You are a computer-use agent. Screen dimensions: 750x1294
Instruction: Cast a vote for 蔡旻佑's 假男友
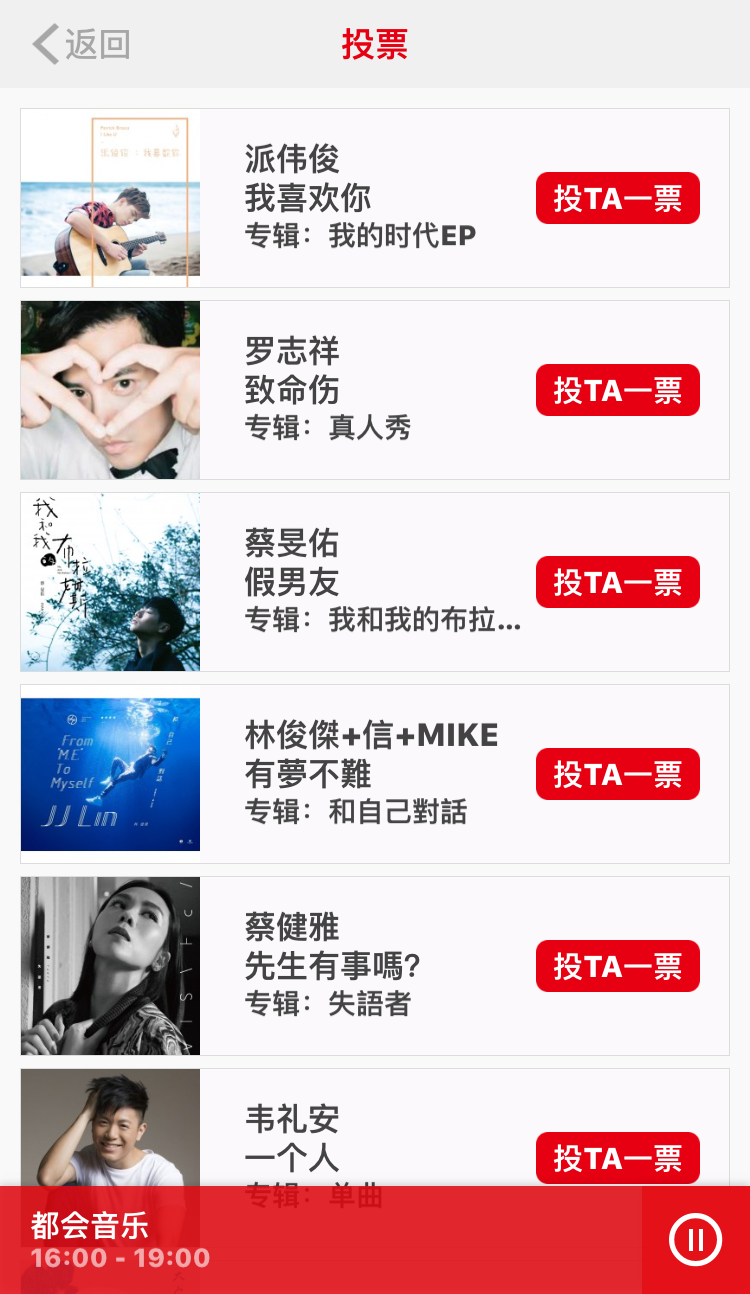[617, 582]
